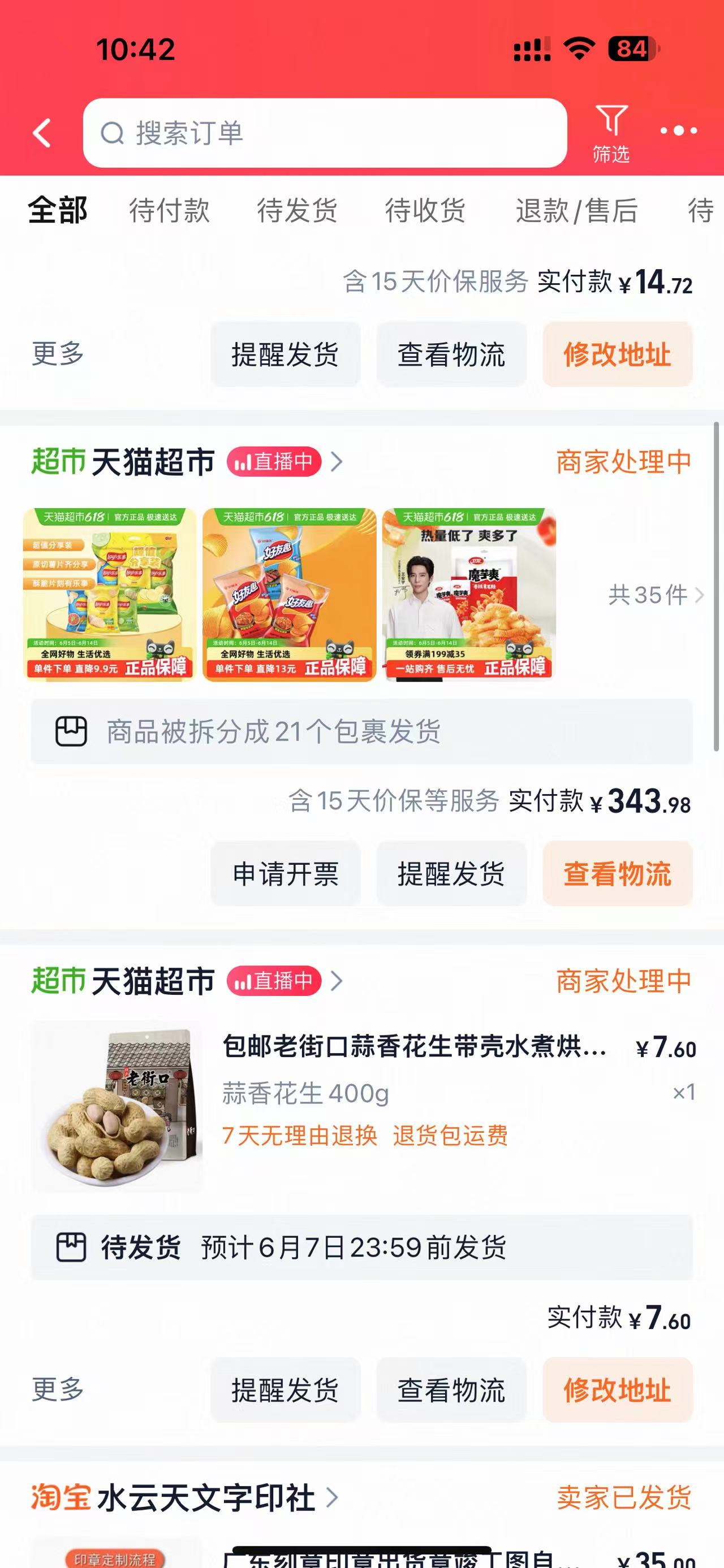Open the three-dot overflow menu
The width and height of the screenshot is (724, 1568).
(x=678, y=131)
